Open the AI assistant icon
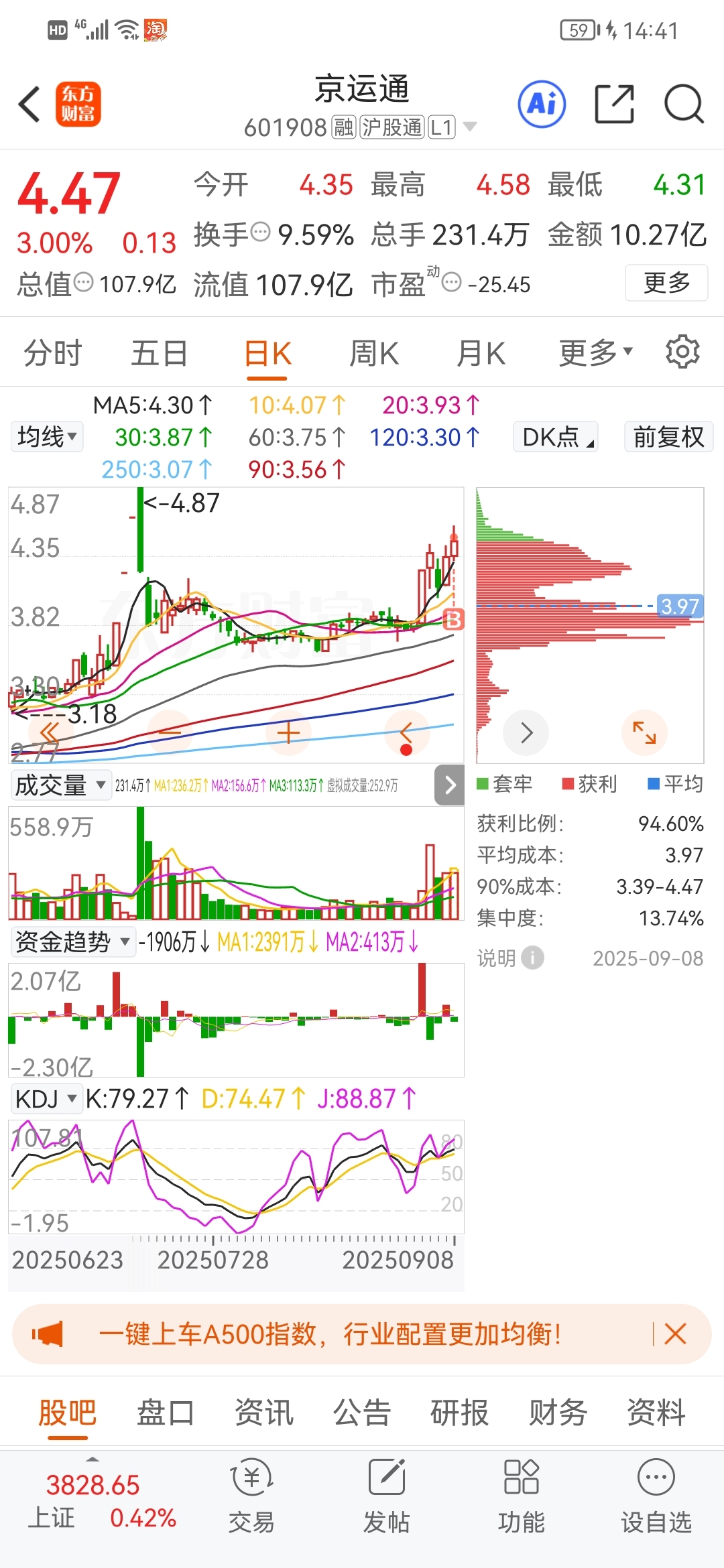 pyautogui.click(x=542, y=104)
